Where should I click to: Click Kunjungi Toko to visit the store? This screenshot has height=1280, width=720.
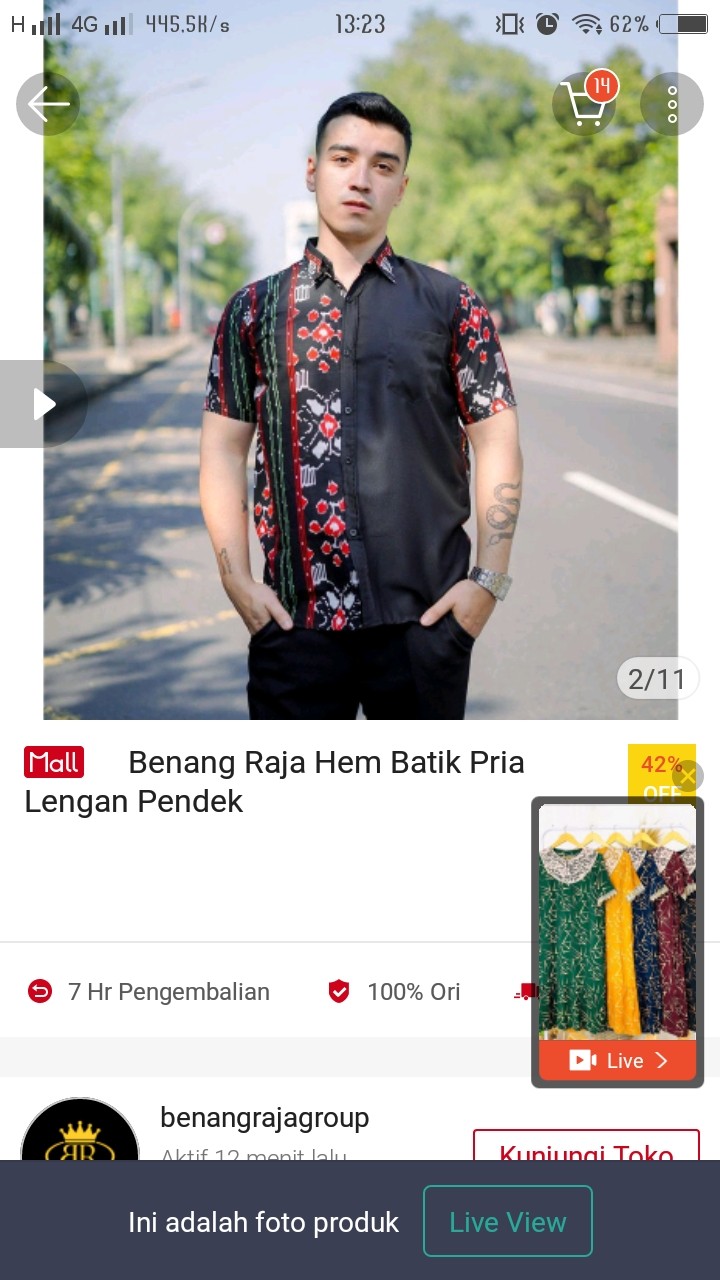pyautogui.click(x=585, y=1155)
